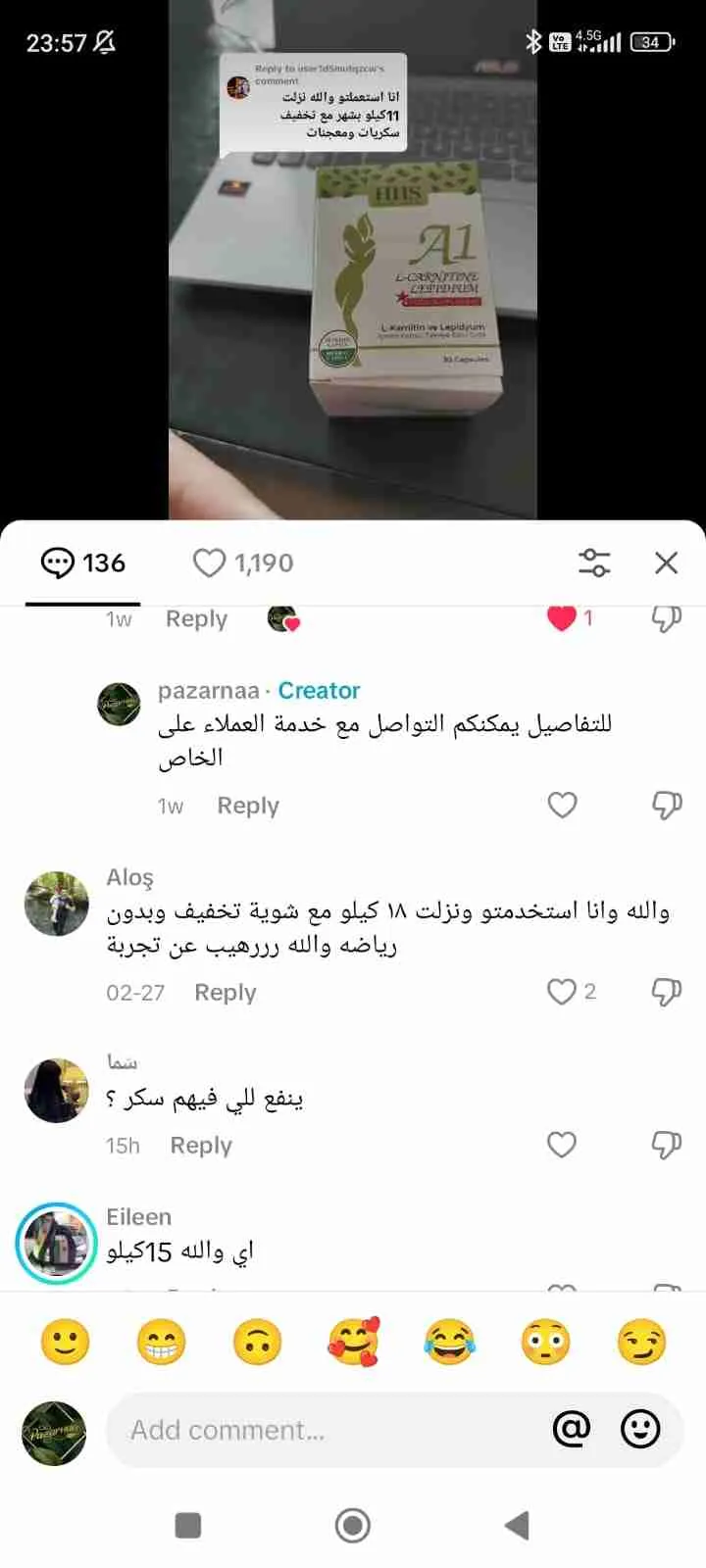This screenshot has width=706, height=1568.
Task: Insert the laughing-crying emoji
Action: coord(449,1343)
